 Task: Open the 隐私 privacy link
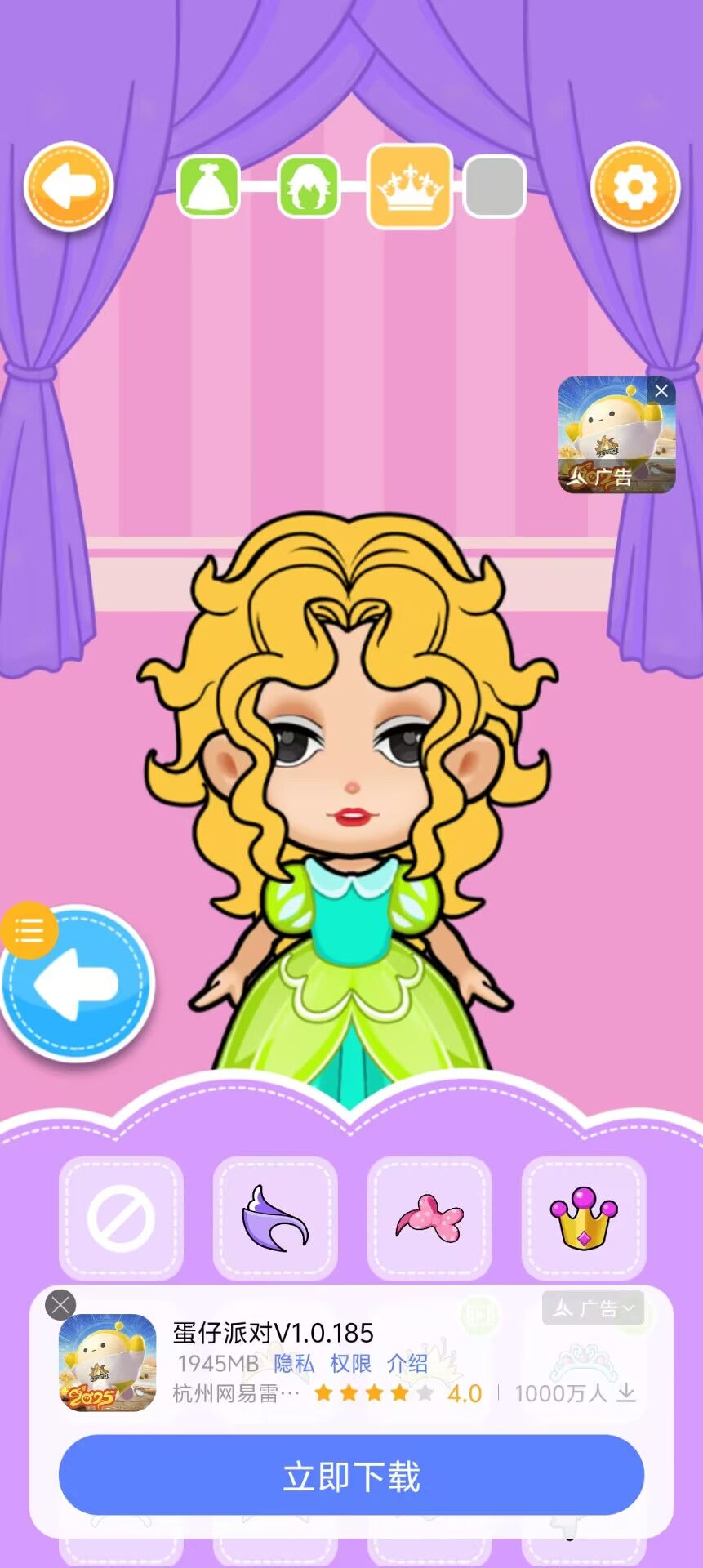point(294,1364)
